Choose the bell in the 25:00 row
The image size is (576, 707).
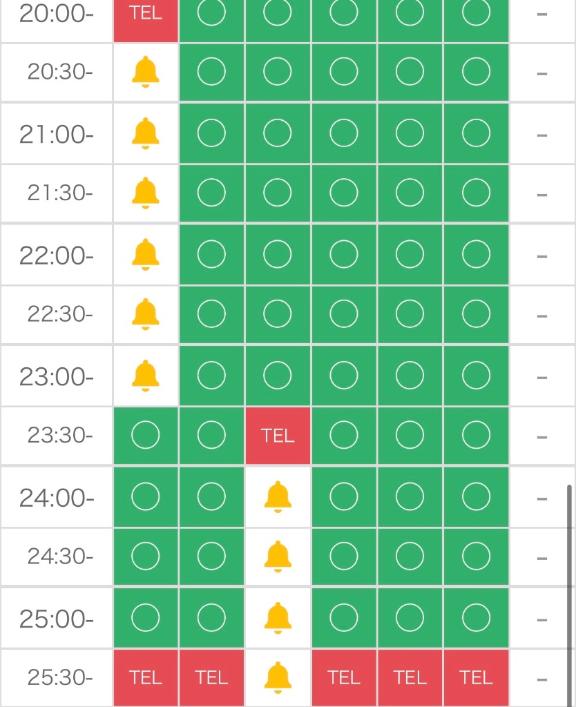click(277, 617)
